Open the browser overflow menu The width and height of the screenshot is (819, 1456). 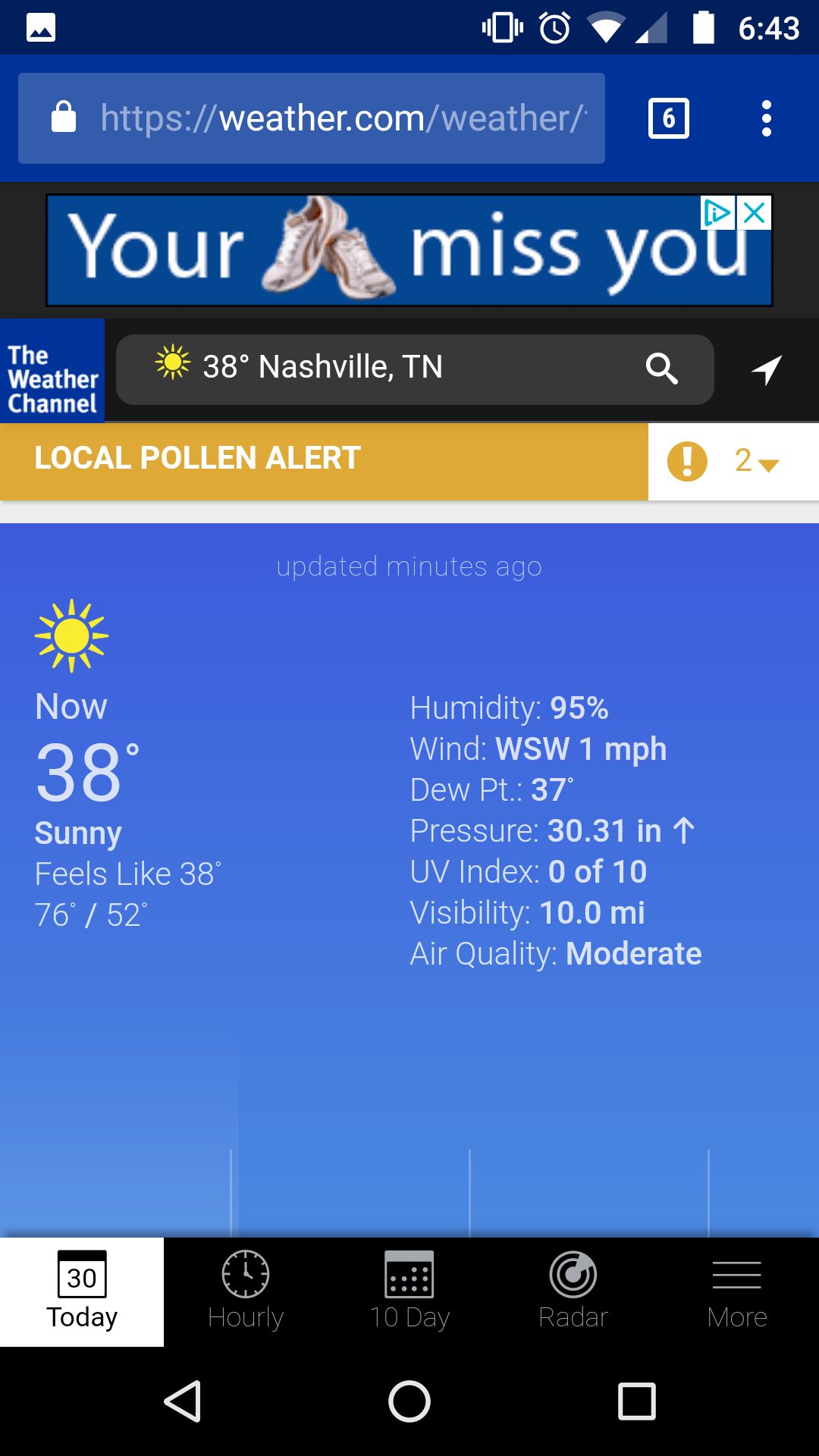[x=767, y=118]
